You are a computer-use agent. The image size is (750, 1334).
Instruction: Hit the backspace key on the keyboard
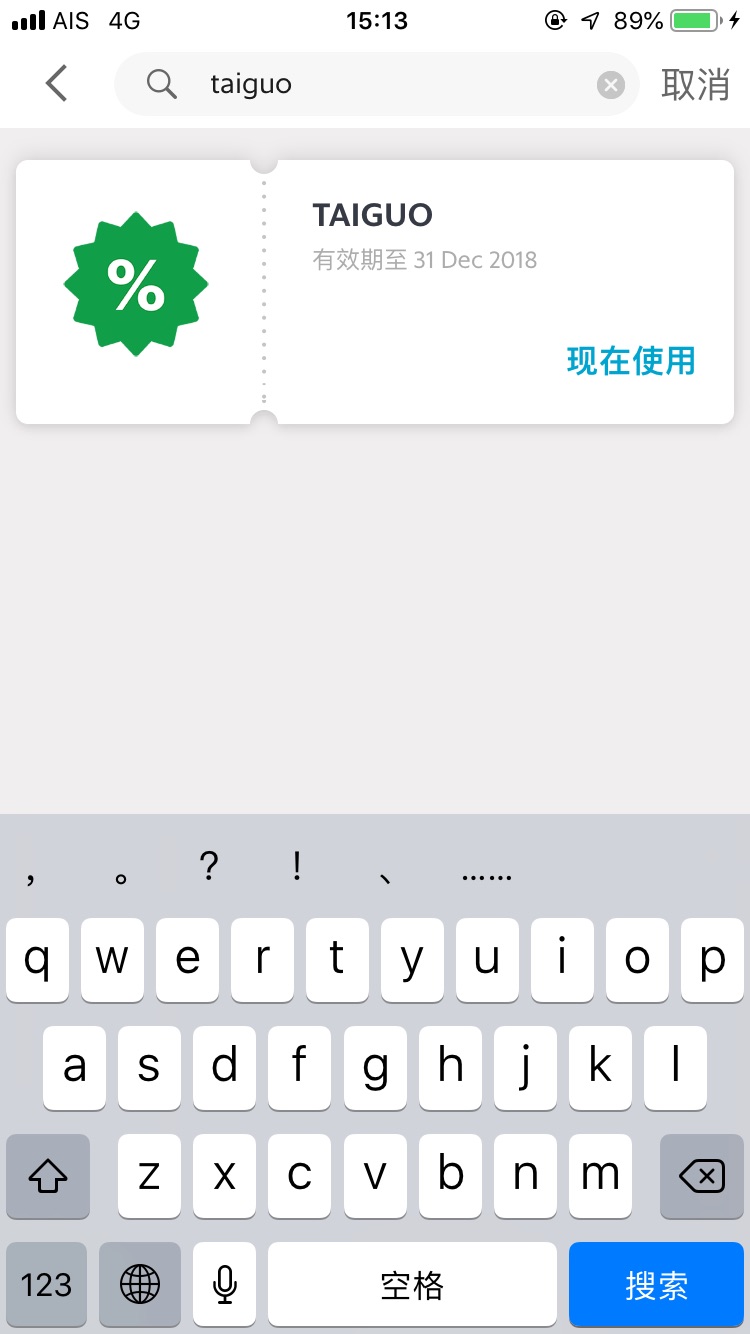coord(702,1177)
